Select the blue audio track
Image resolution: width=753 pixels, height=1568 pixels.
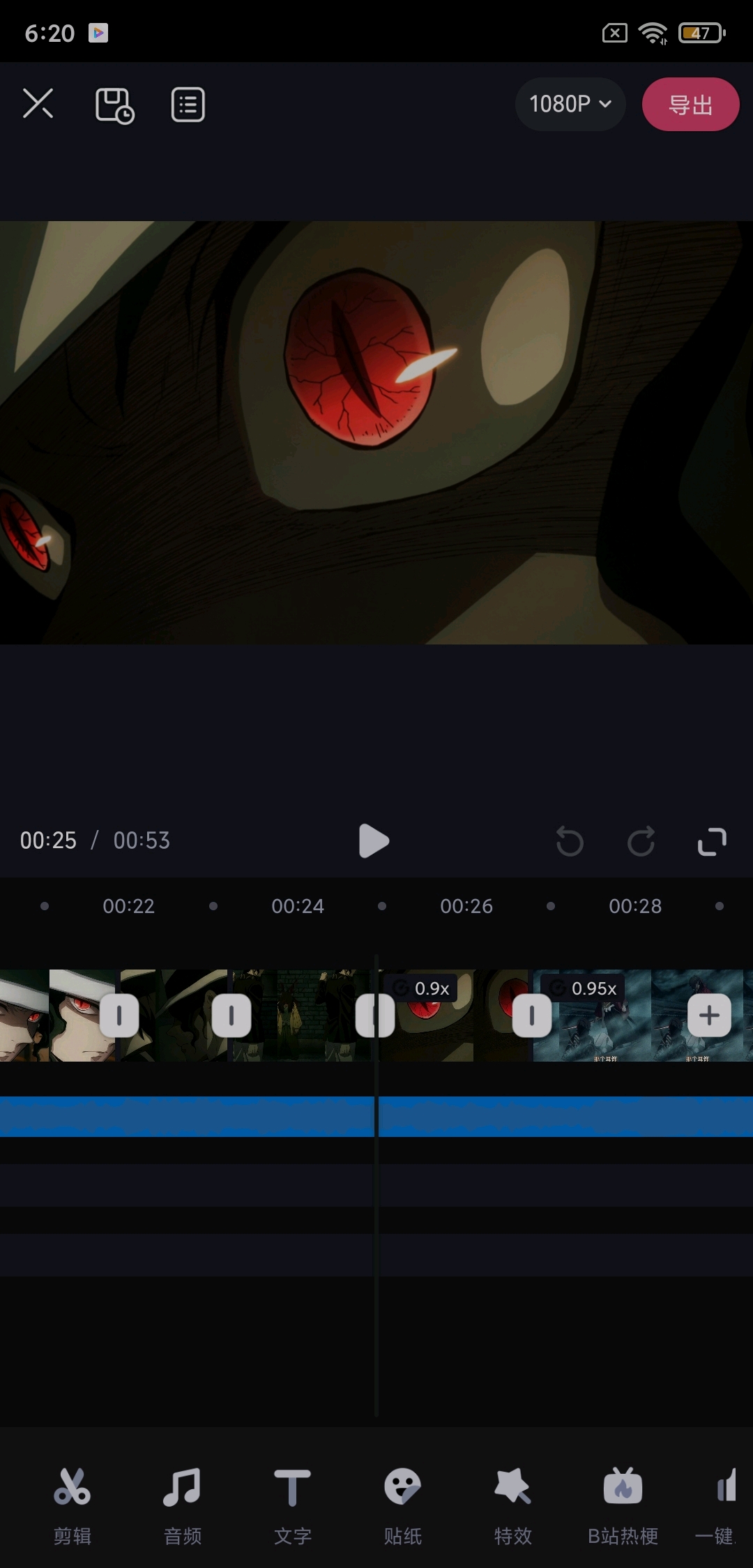(209, 1116)
